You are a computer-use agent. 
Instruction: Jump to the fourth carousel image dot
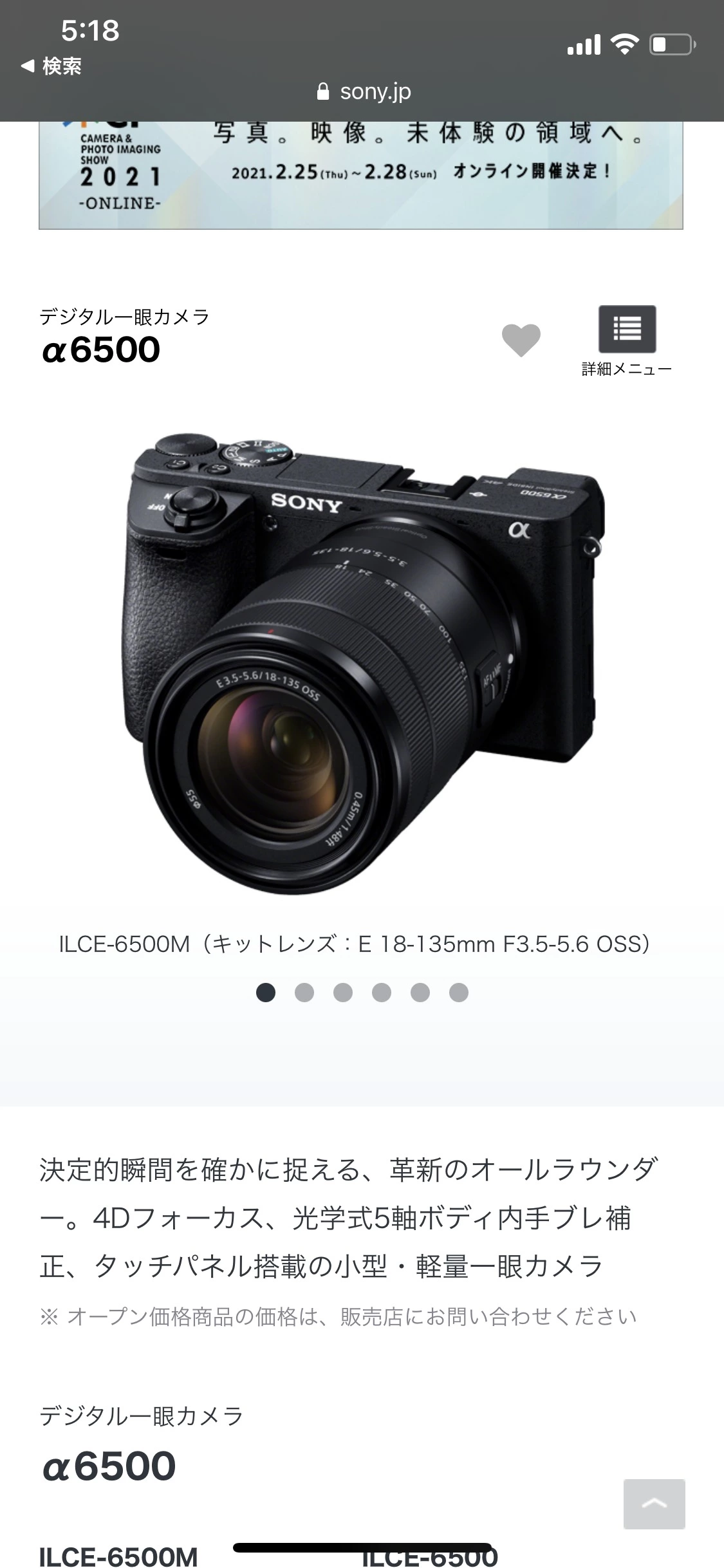382,993
